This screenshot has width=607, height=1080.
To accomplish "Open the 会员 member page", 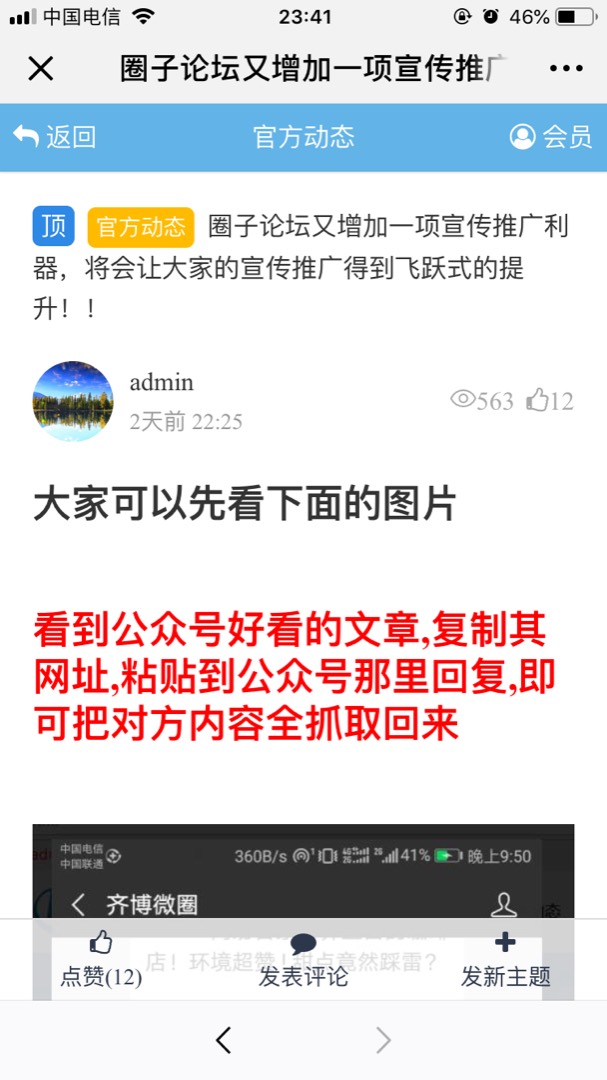I will pyautogui.click(x=551, y=137).
